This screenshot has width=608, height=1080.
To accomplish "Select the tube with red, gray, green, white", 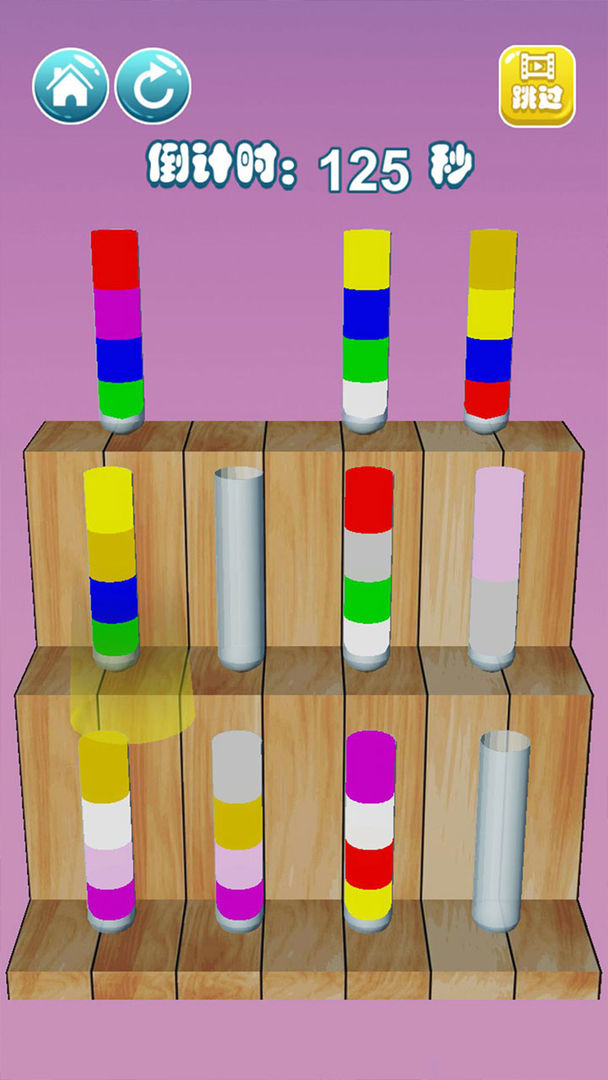I will point(367,565).
